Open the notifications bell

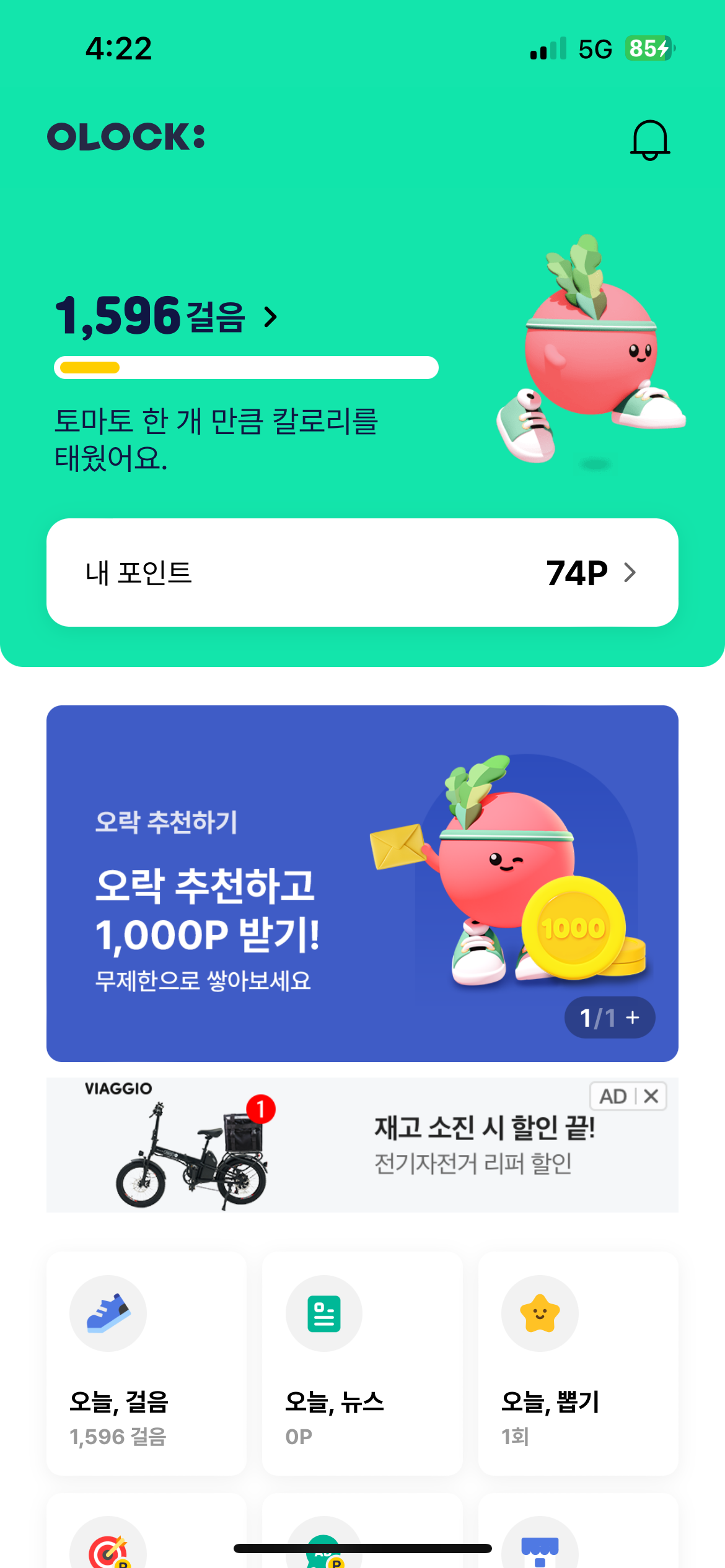pos(649,140)
